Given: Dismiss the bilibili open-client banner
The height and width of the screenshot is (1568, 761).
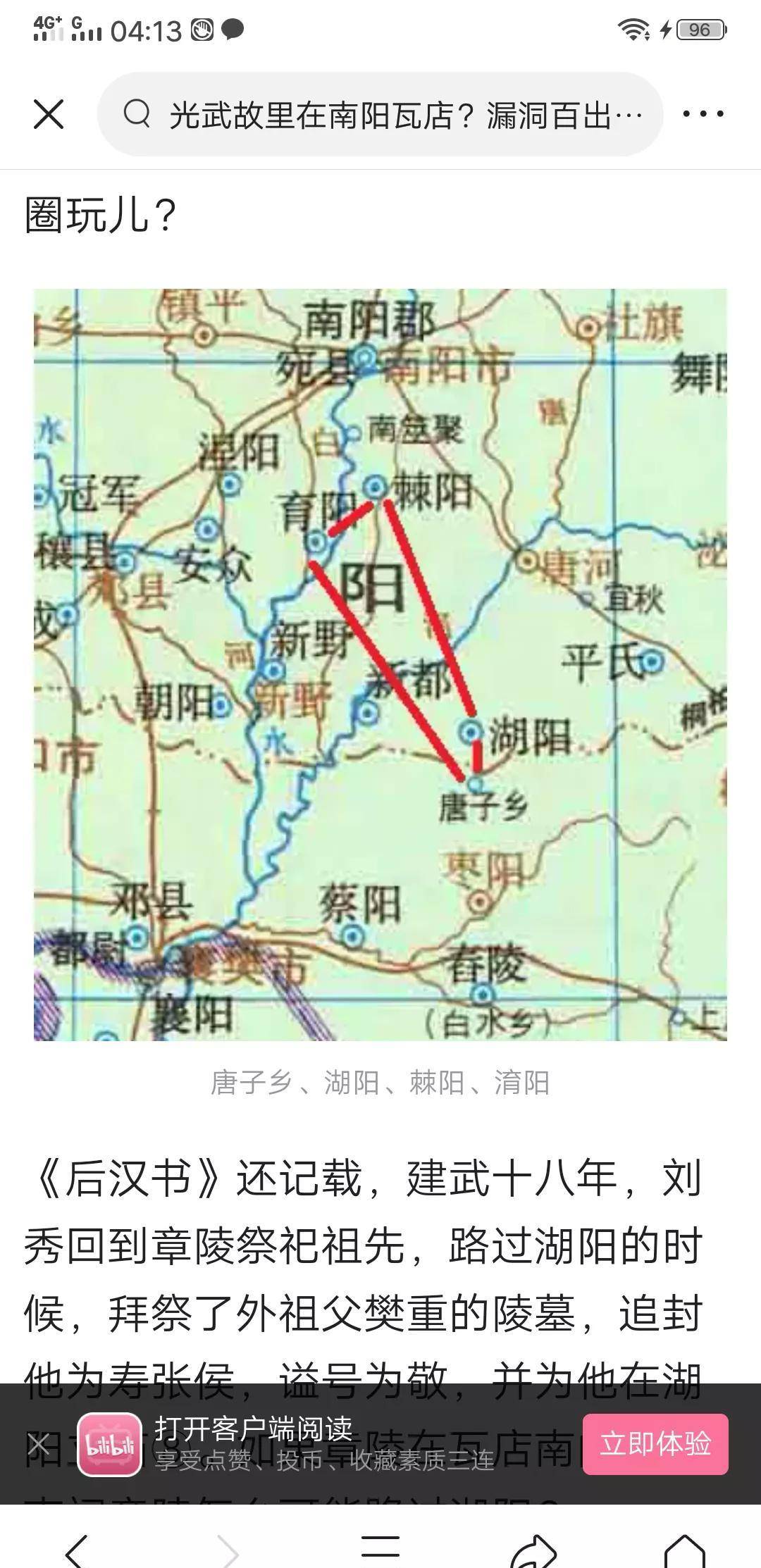Looking at the screenshot, I should 39,1444.
